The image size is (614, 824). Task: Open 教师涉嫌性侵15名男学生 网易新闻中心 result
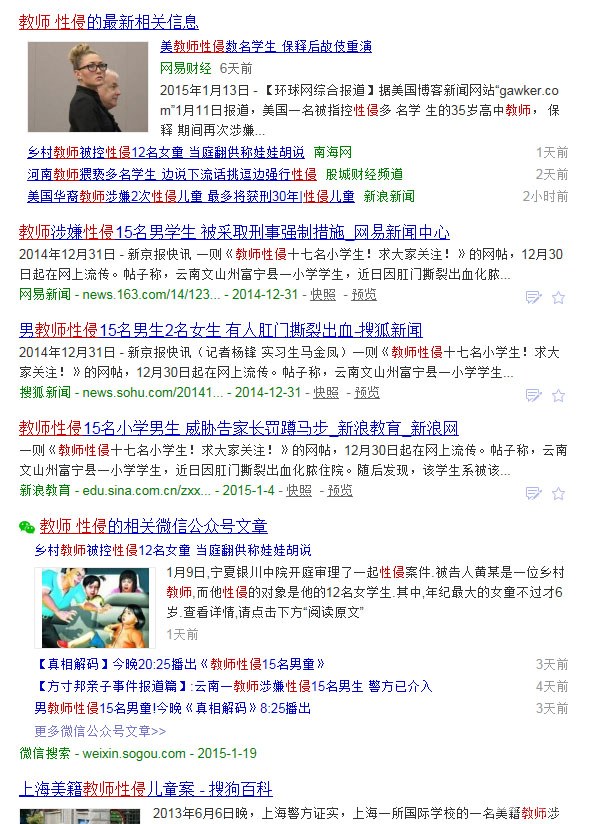tap(235, 231)
